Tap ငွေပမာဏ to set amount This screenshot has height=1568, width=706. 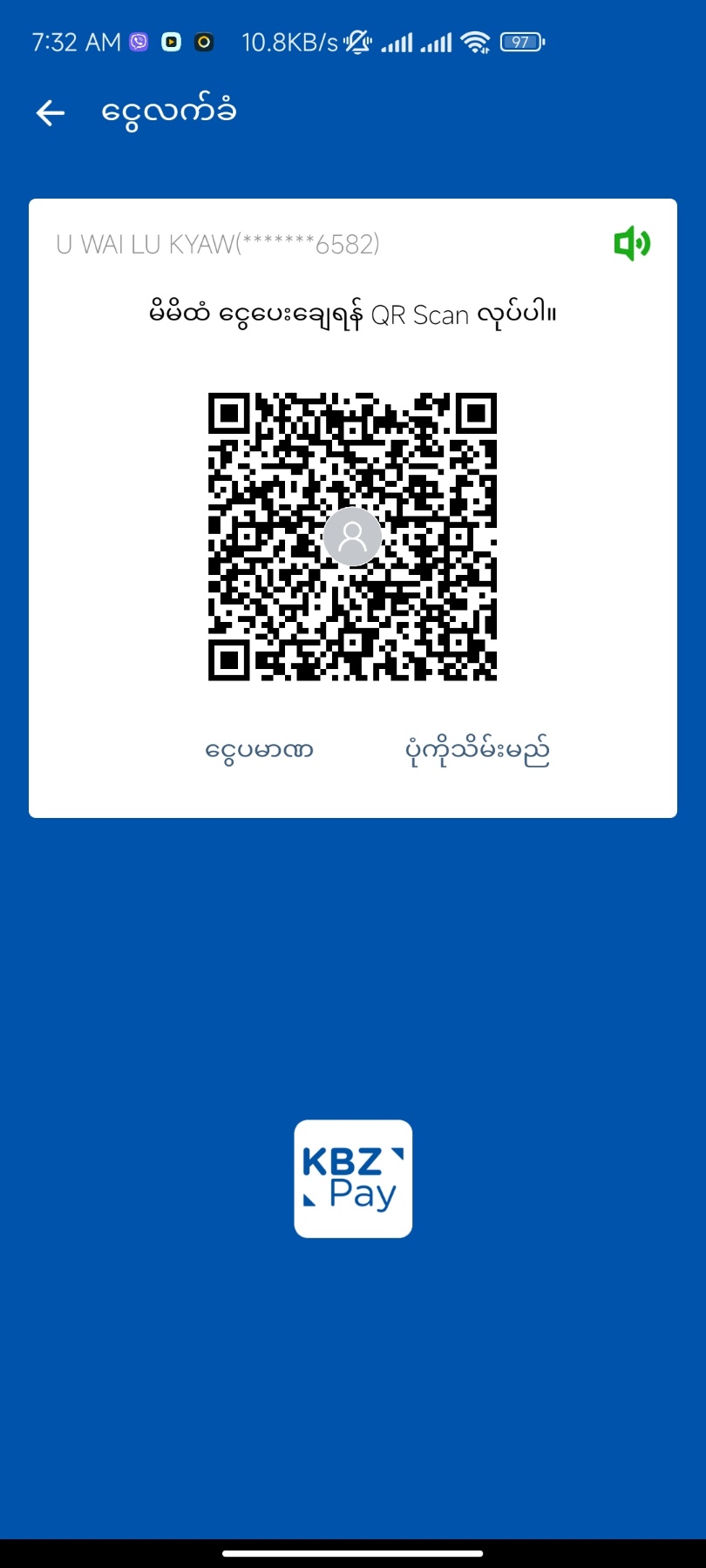[259, 751]
